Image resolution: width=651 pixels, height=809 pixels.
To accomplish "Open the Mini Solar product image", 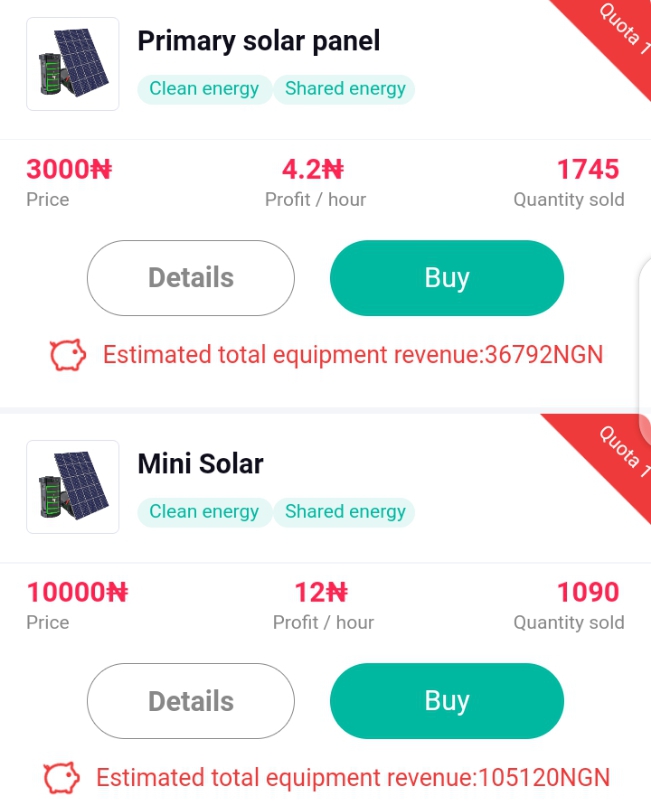I will [x=72, y=487].
